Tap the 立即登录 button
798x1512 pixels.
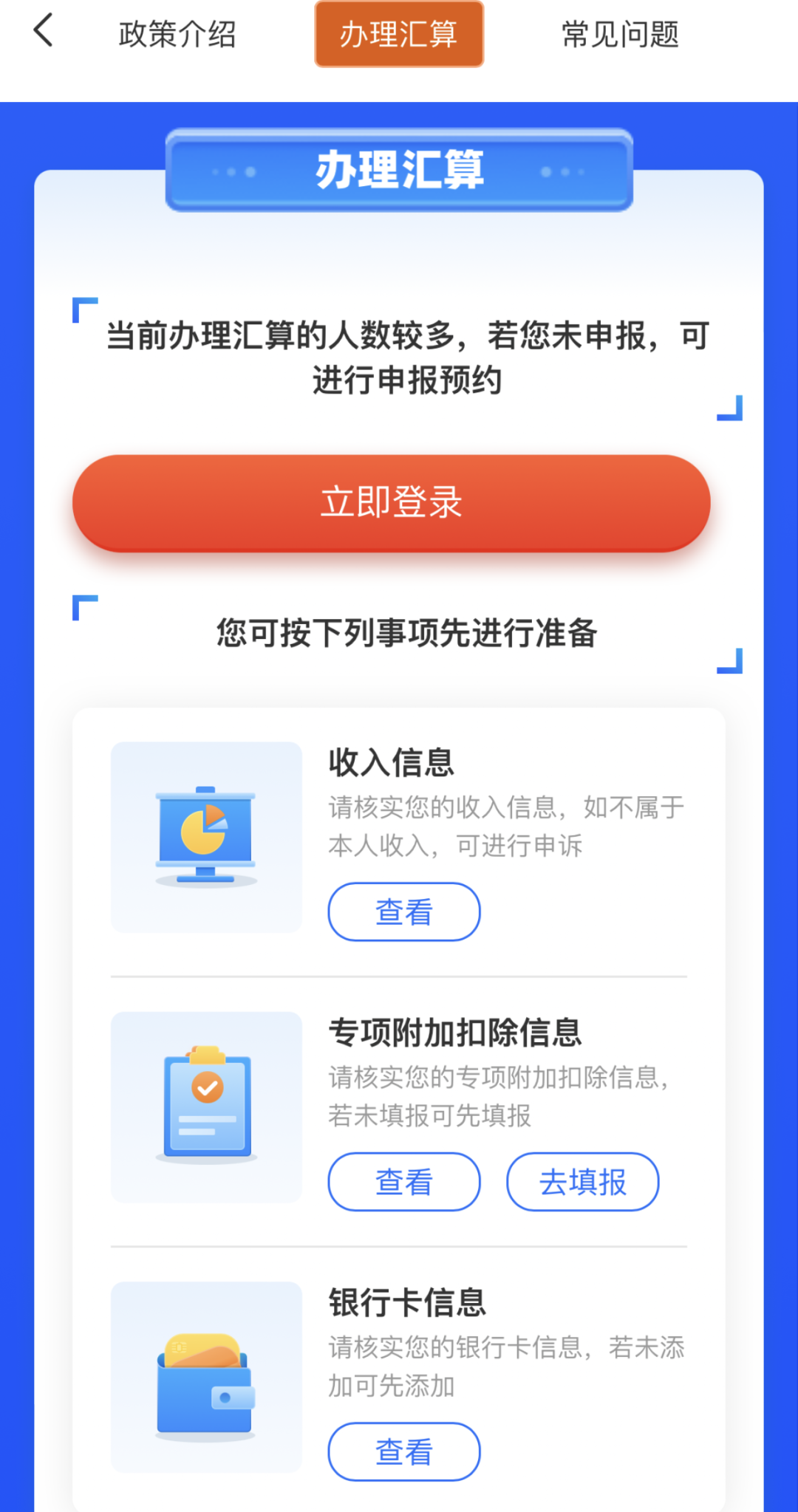click(x=391, y=503)
